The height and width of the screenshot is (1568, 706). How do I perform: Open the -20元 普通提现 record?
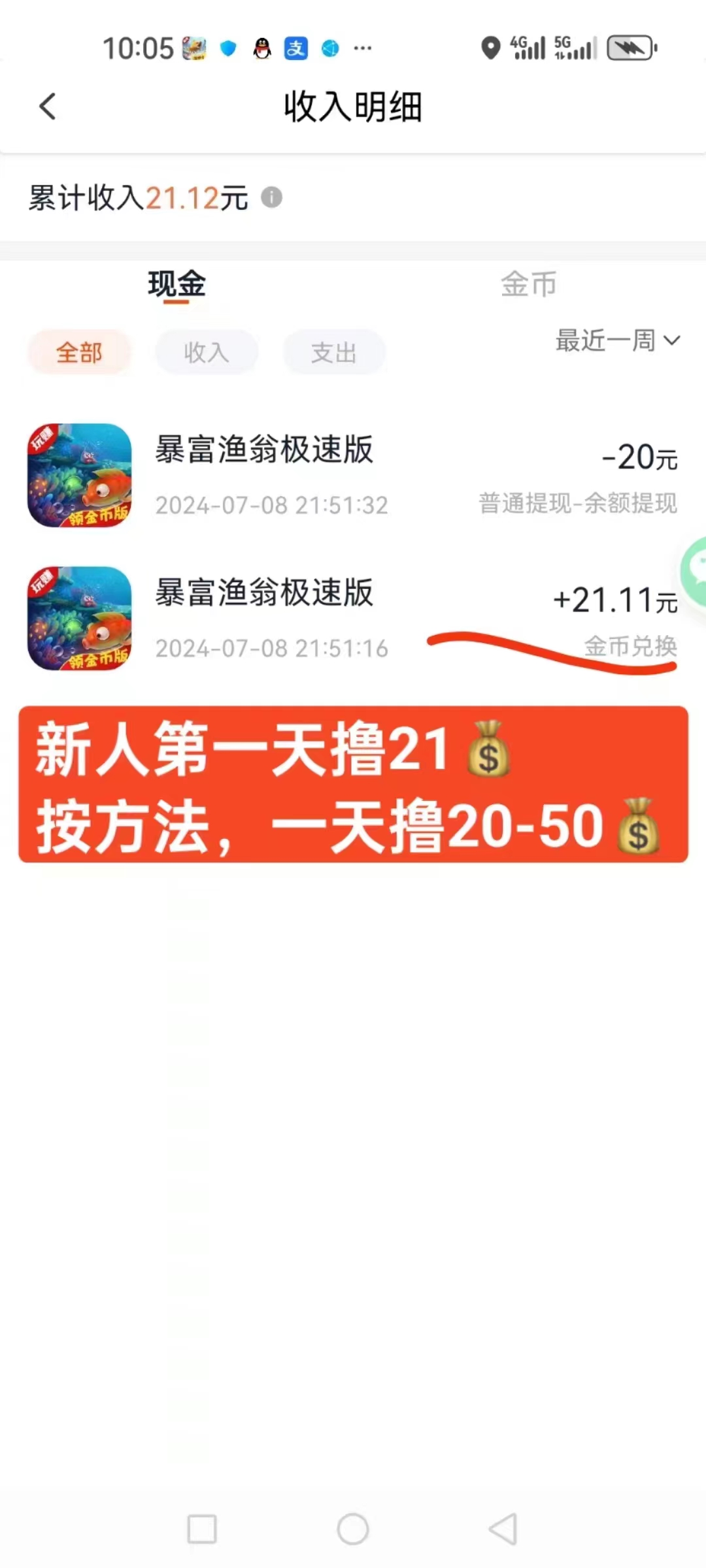353,476
